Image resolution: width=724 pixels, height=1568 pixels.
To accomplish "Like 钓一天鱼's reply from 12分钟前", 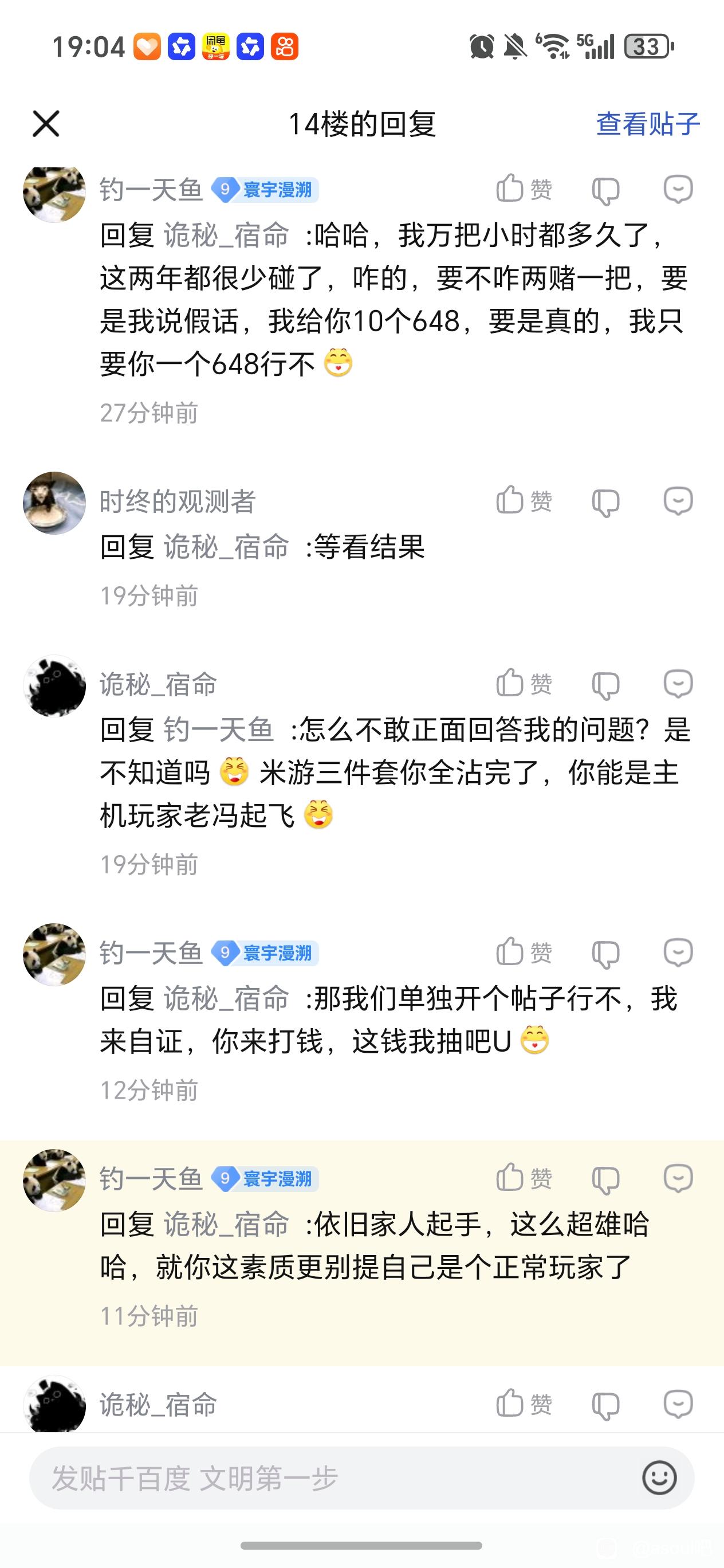I will [x=524, y=952].
